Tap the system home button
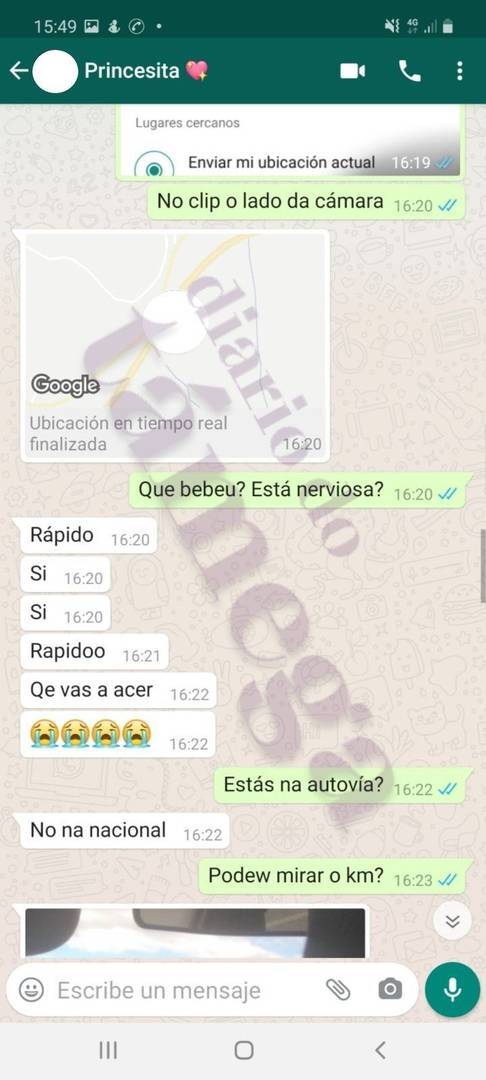The height and width of the screenshot is (1080, 486). pos(244,1050)
